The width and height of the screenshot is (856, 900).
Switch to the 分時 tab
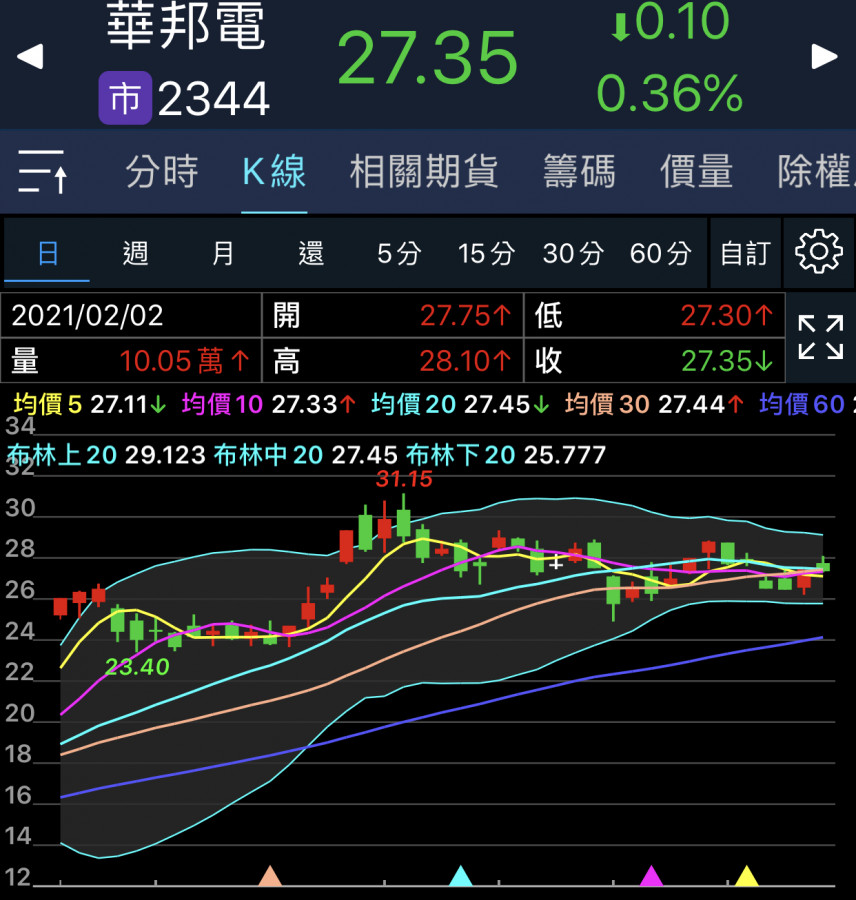click(x=162, y=172)
